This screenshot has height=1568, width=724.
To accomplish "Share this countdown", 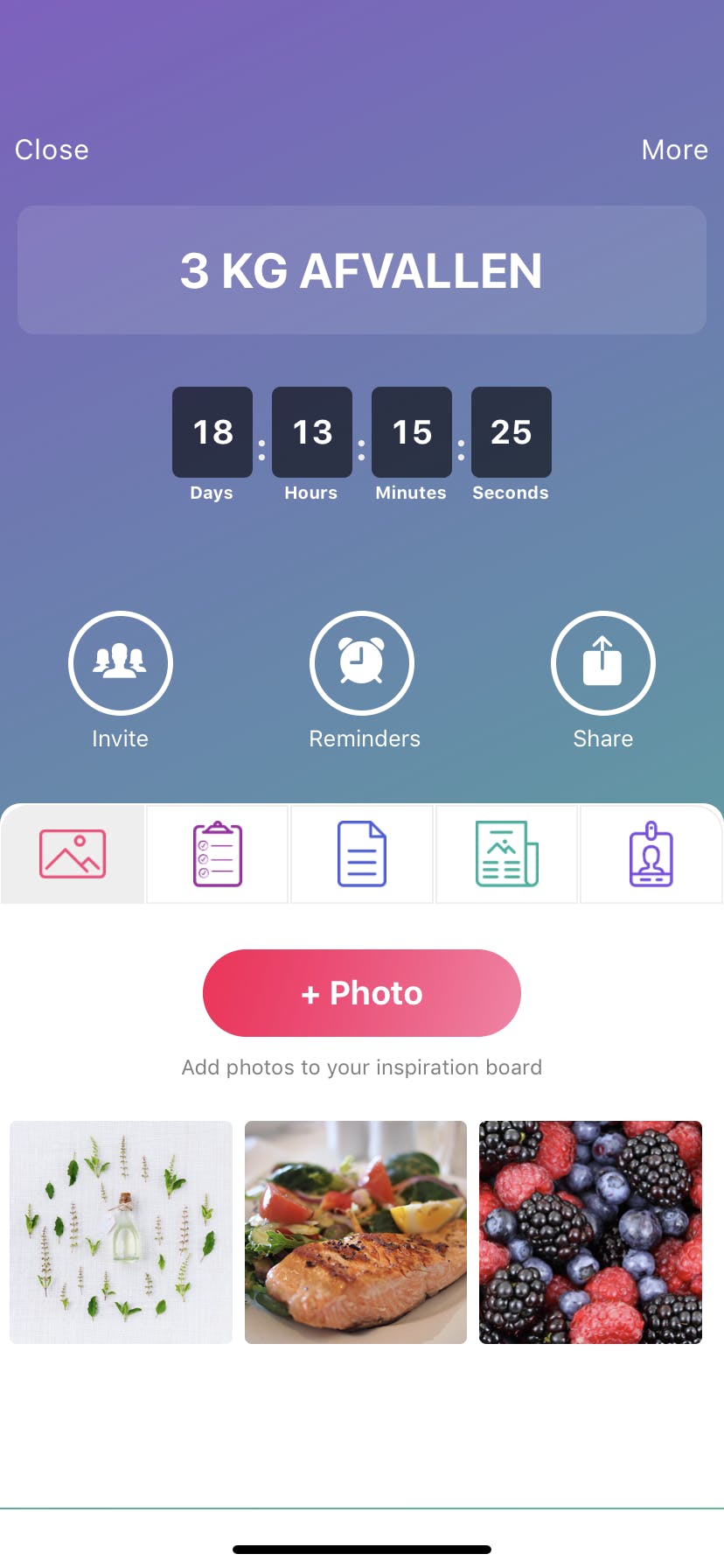I will [602, 662].
